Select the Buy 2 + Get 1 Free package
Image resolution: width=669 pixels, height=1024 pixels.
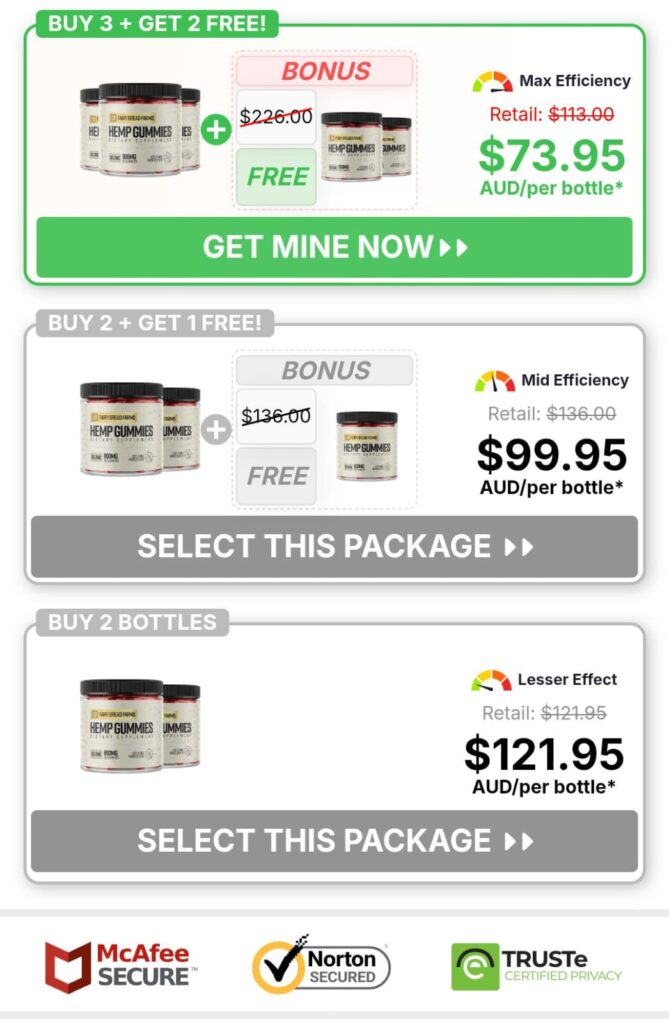(x=334, y=546)
